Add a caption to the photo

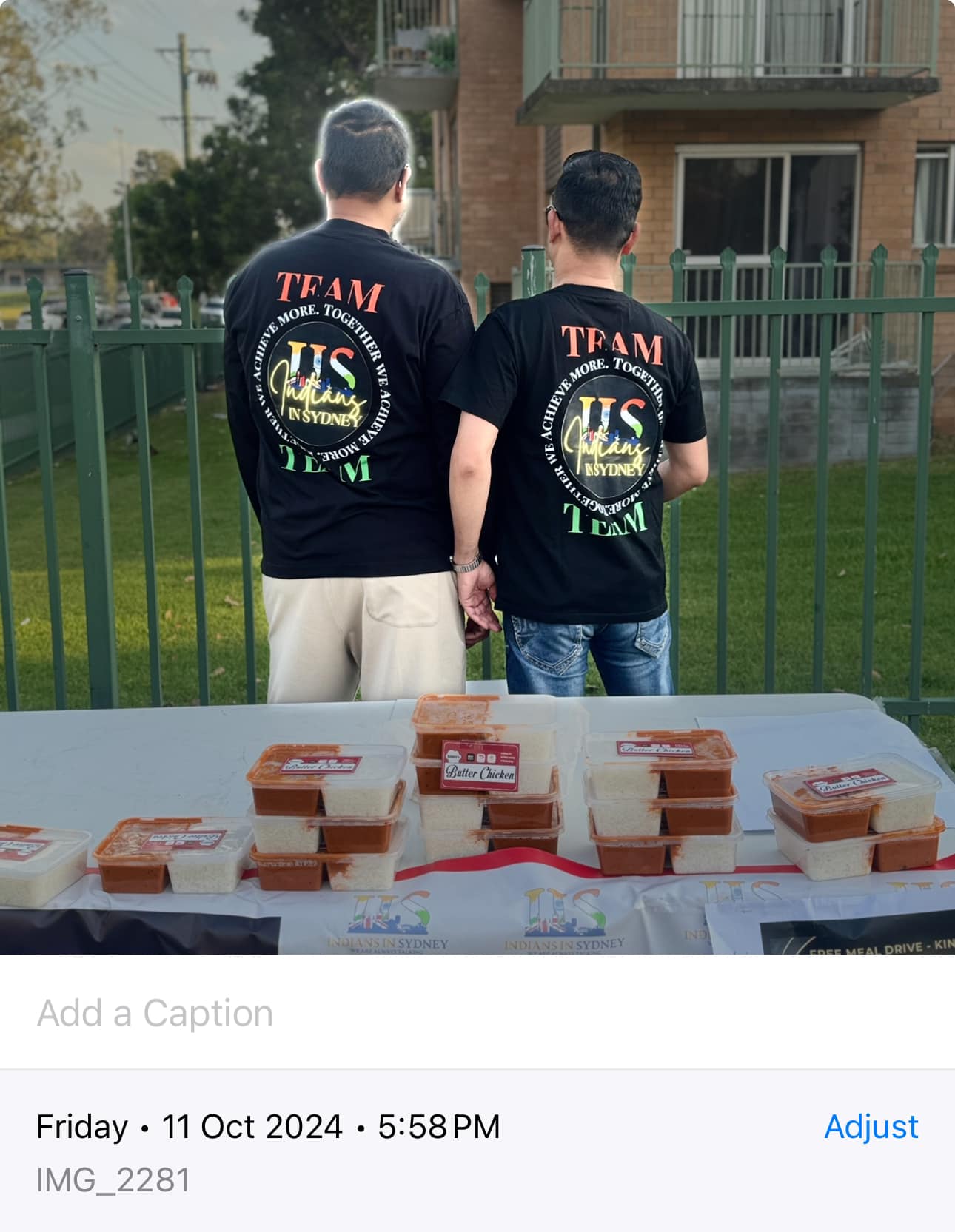click(155, 1013)
